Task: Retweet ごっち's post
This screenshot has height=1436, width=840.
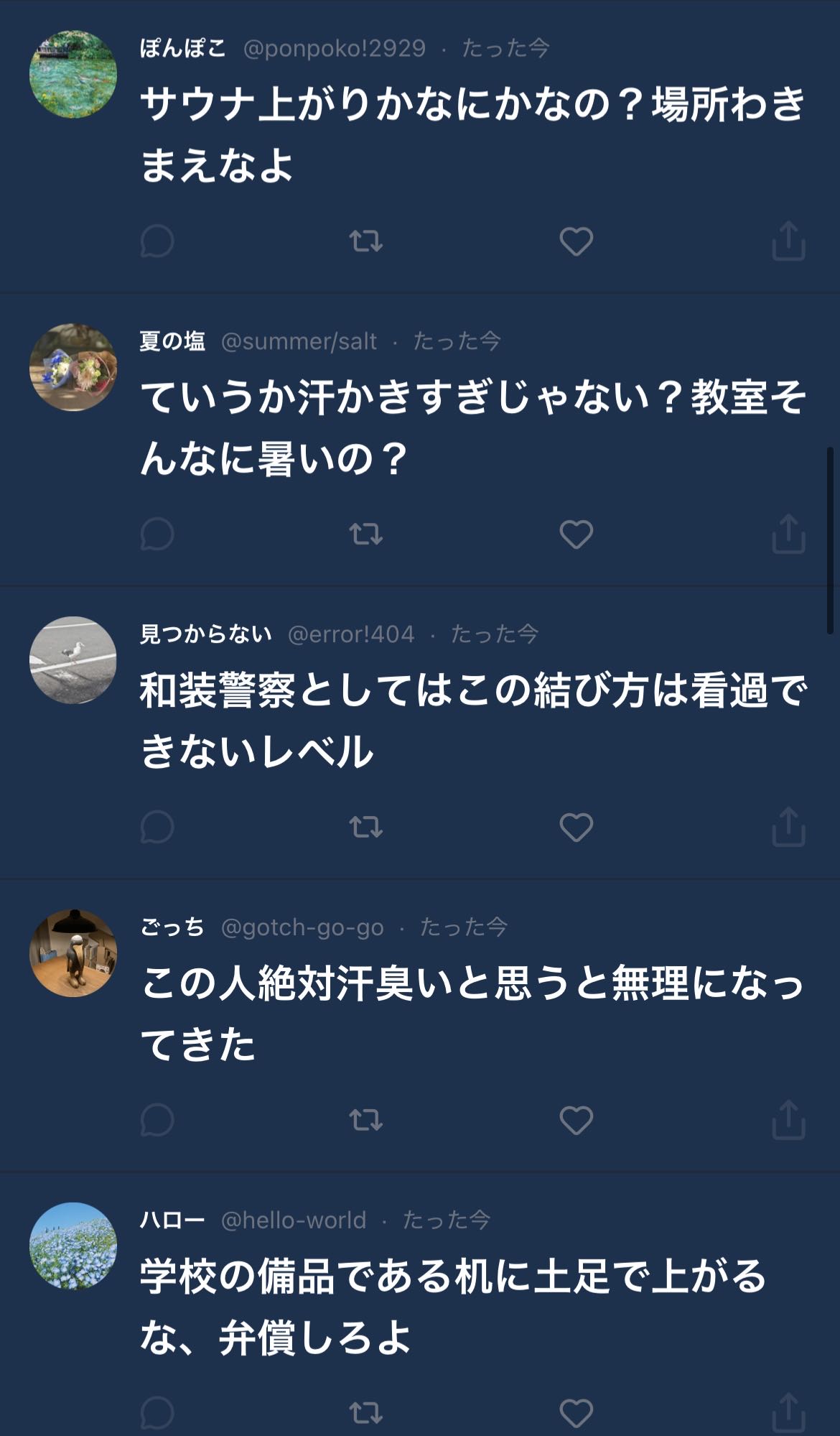Action: [x=366, y=1121]
